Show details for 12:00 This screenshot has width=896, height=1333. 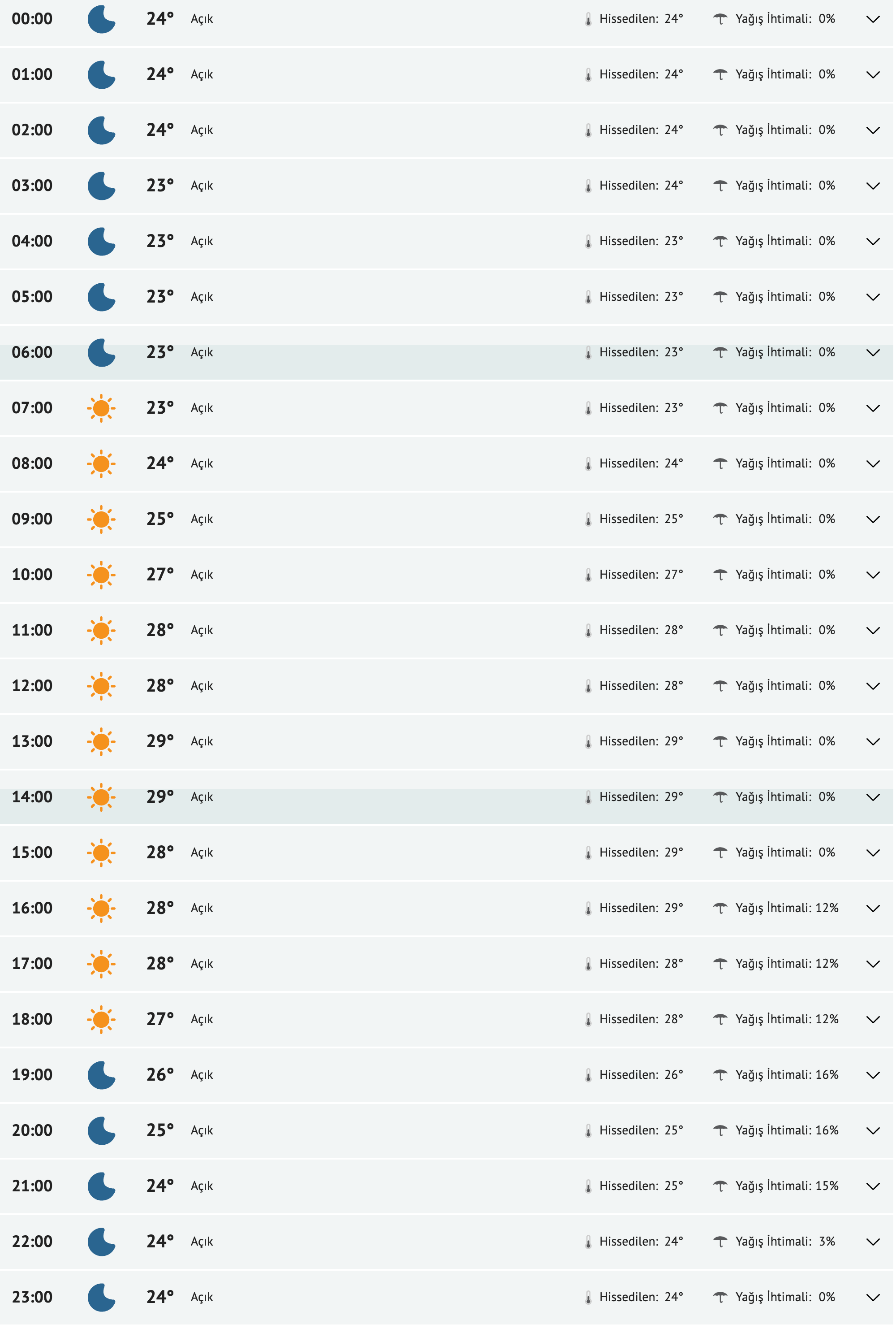tap(873, 686)
